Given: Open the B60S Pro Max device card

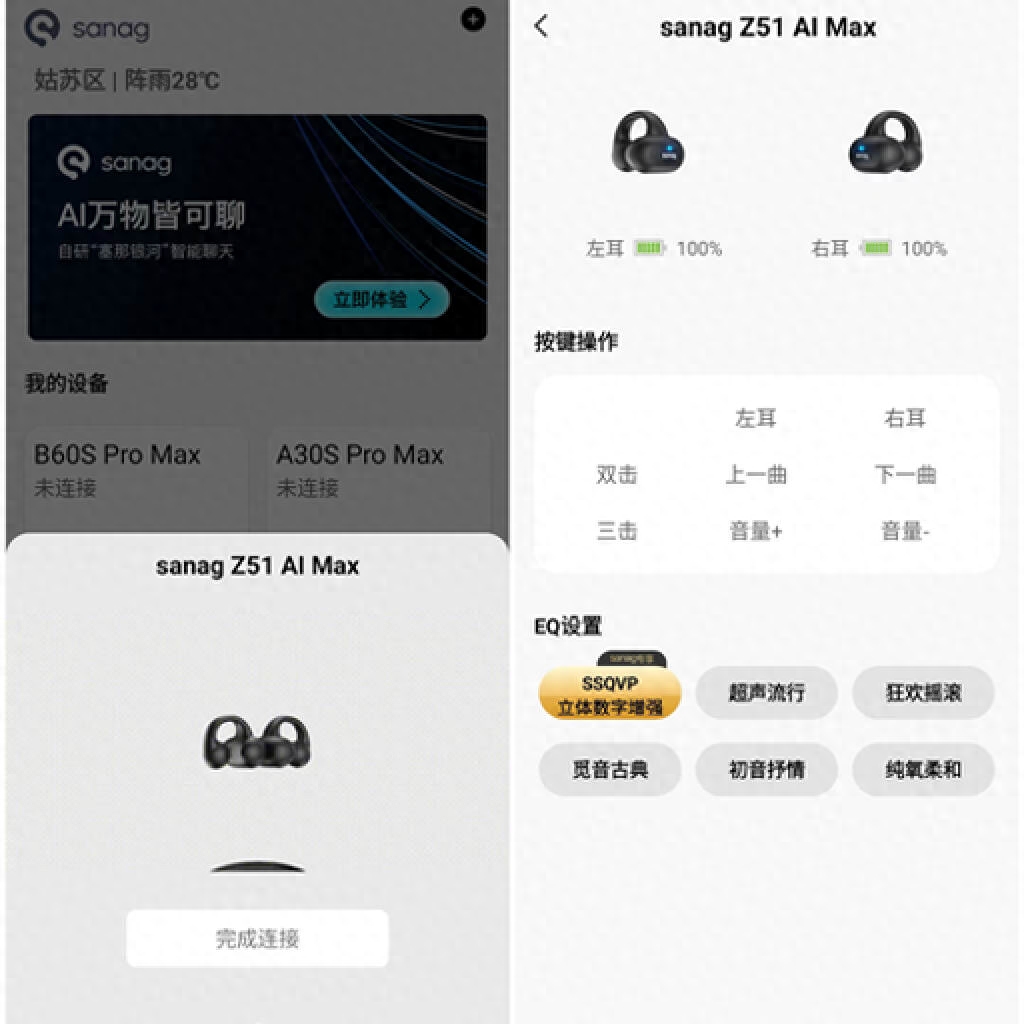Looking at the screenshot, I should (136, 470).
